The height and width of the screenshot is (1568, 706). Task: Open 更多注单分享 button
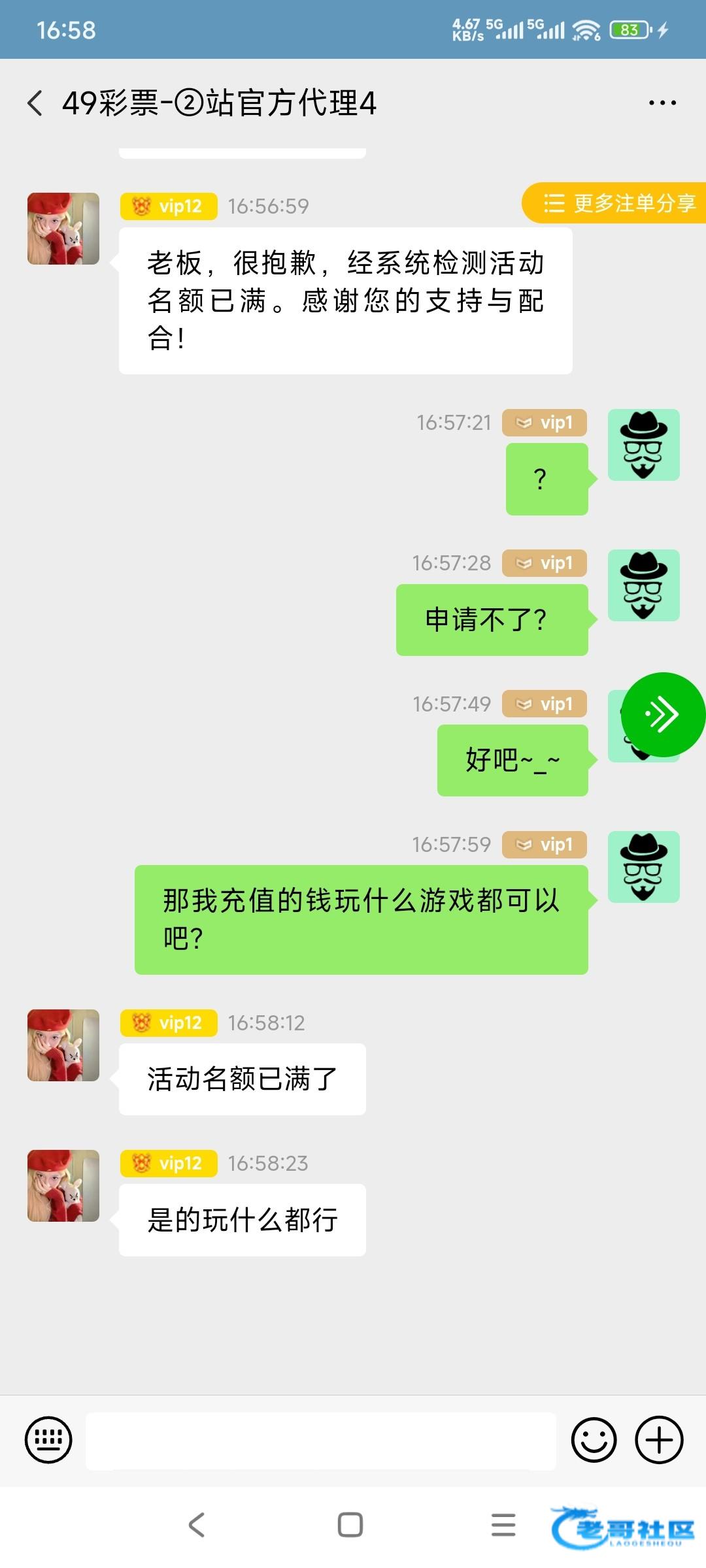618,203
